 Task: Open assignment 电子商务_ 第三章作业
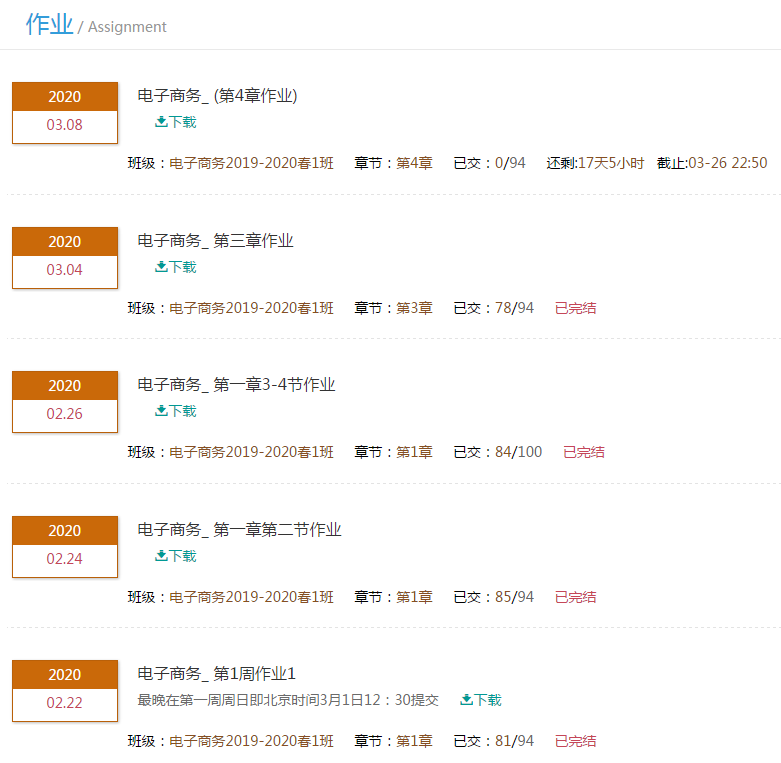coord(215,241)
